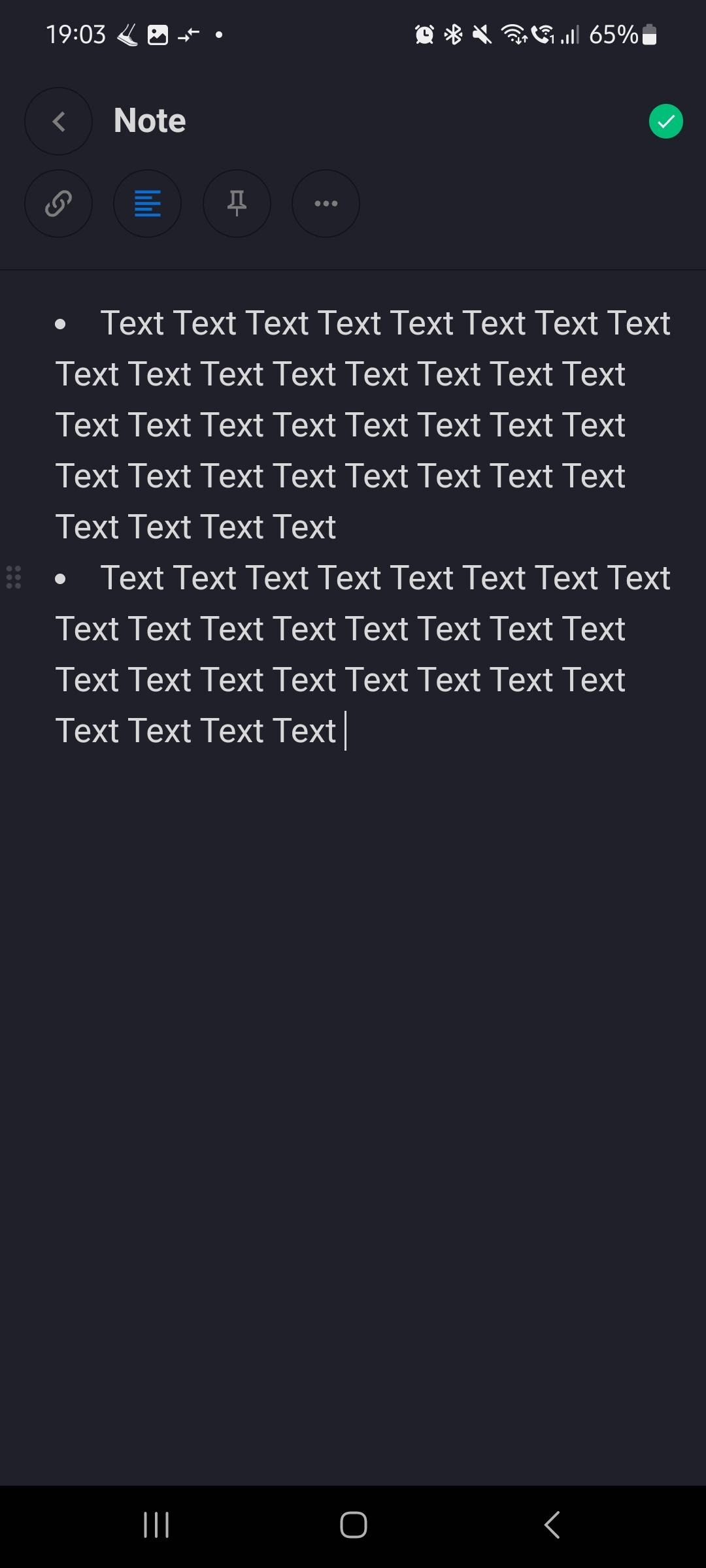Tap the drag handle beside second bullet
Screen dimensions: 706x1568
pos(14,578)
